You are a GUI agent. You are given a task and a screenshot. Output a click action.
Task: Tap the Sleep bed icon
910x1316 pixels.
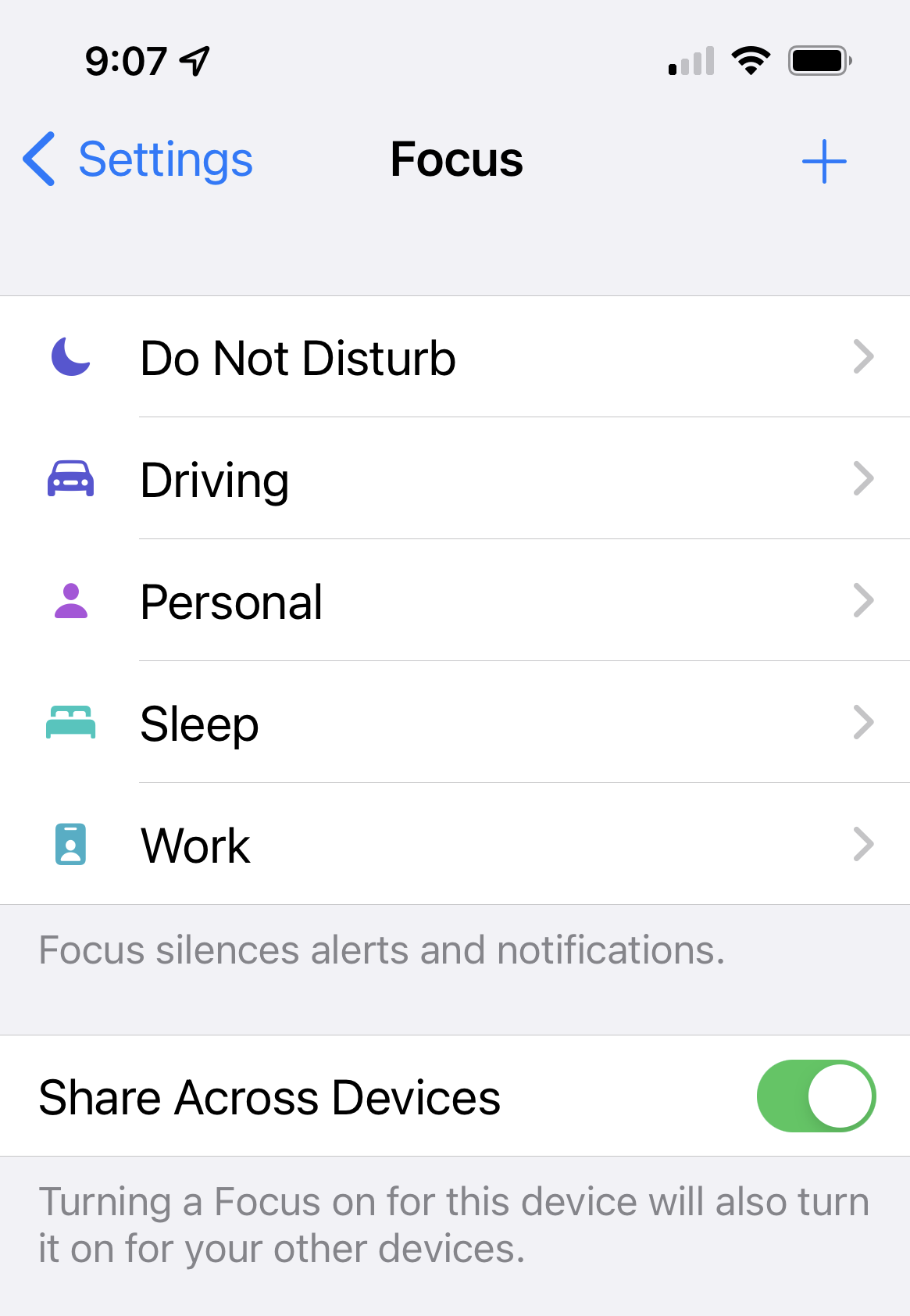(71, 723)
